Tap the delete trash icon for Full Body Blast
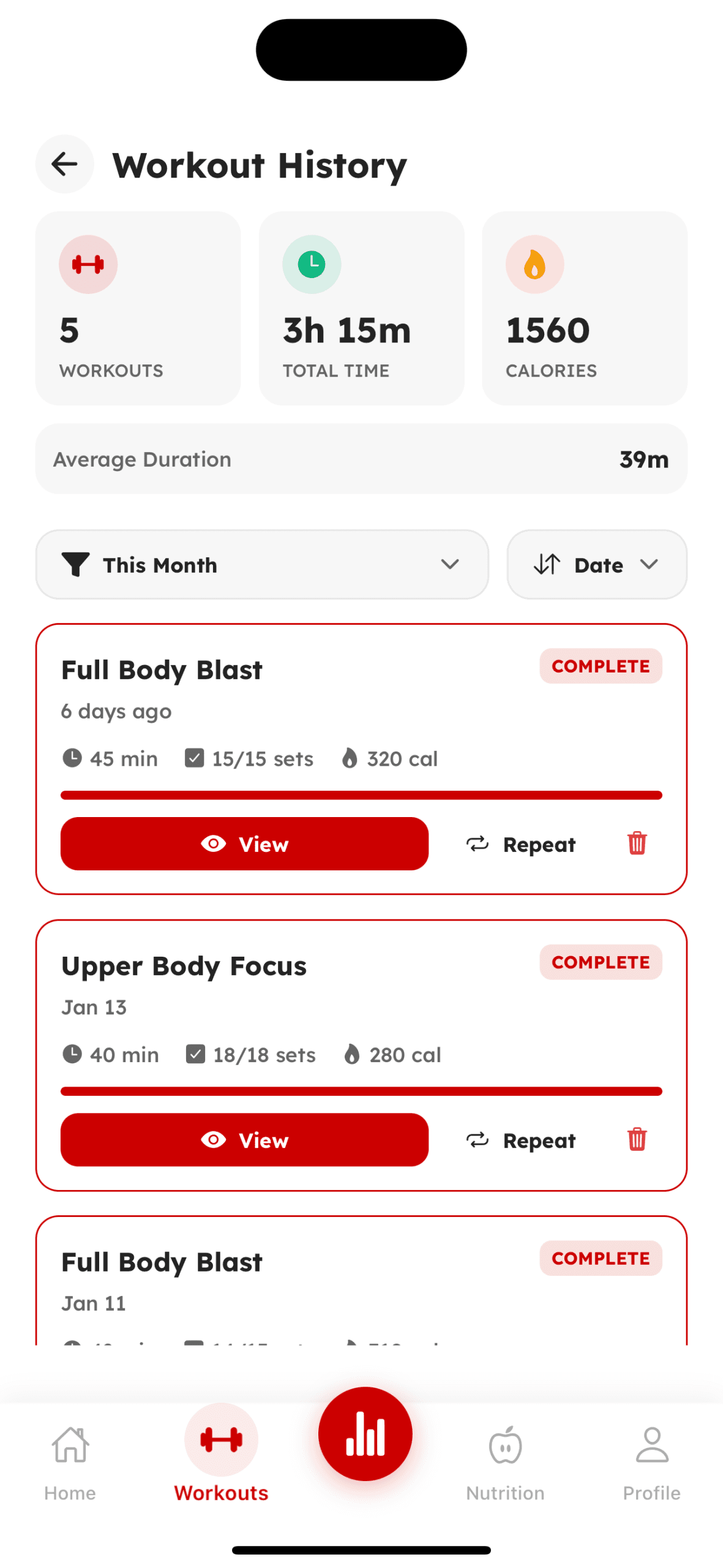 637,844
